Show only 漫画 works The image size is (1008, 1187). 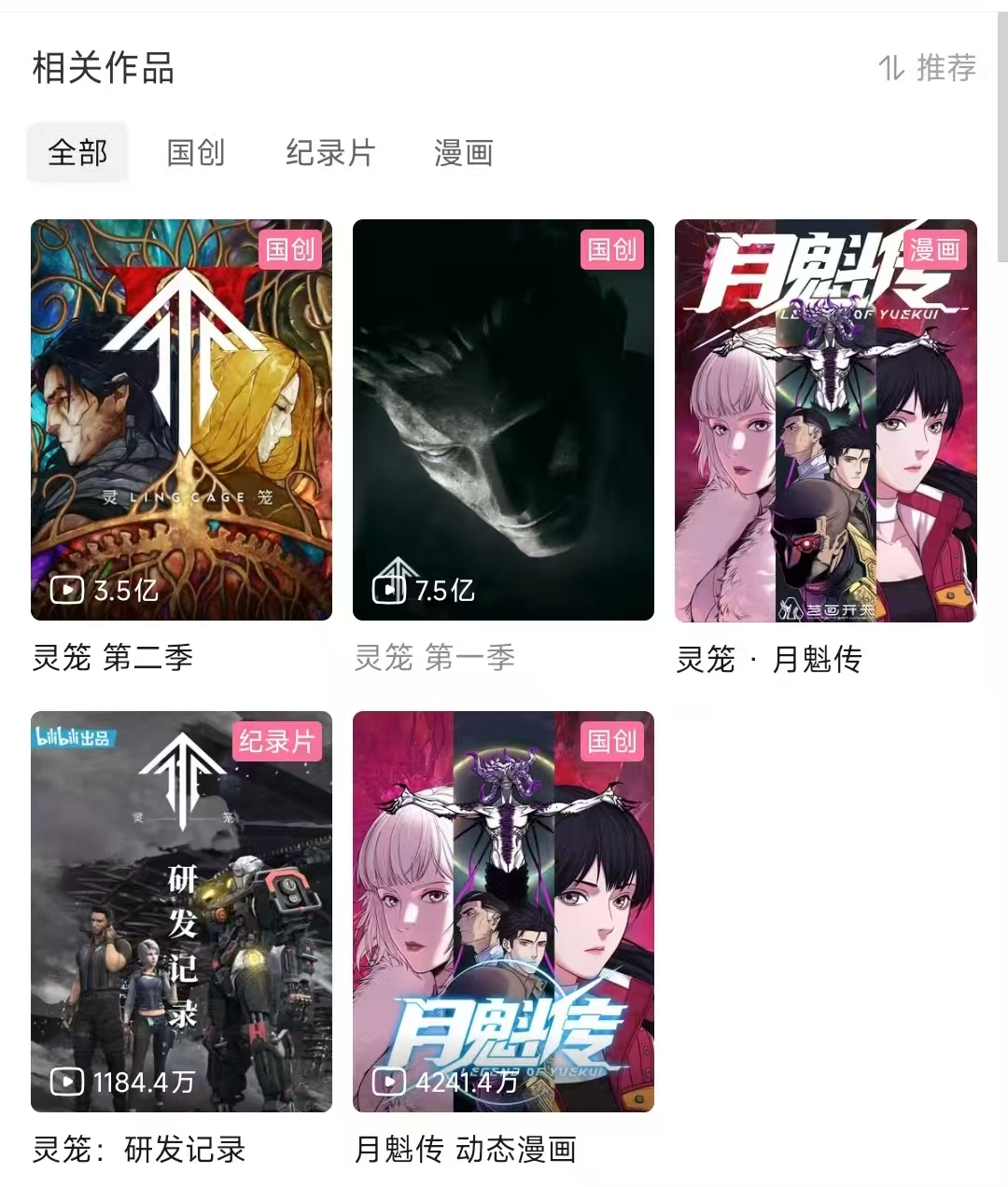point(463,152)
